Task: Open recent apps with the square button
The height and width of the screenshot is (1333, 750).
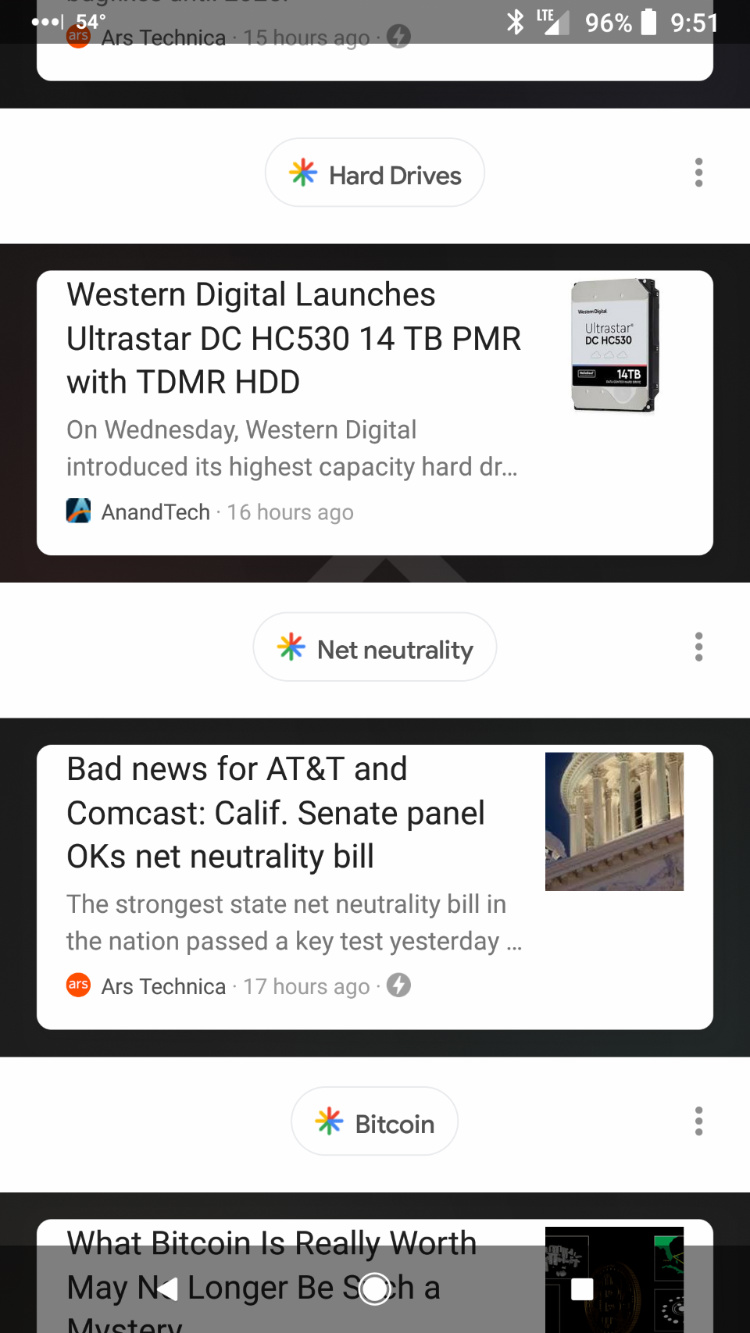Action: [x=582, y=1289]
